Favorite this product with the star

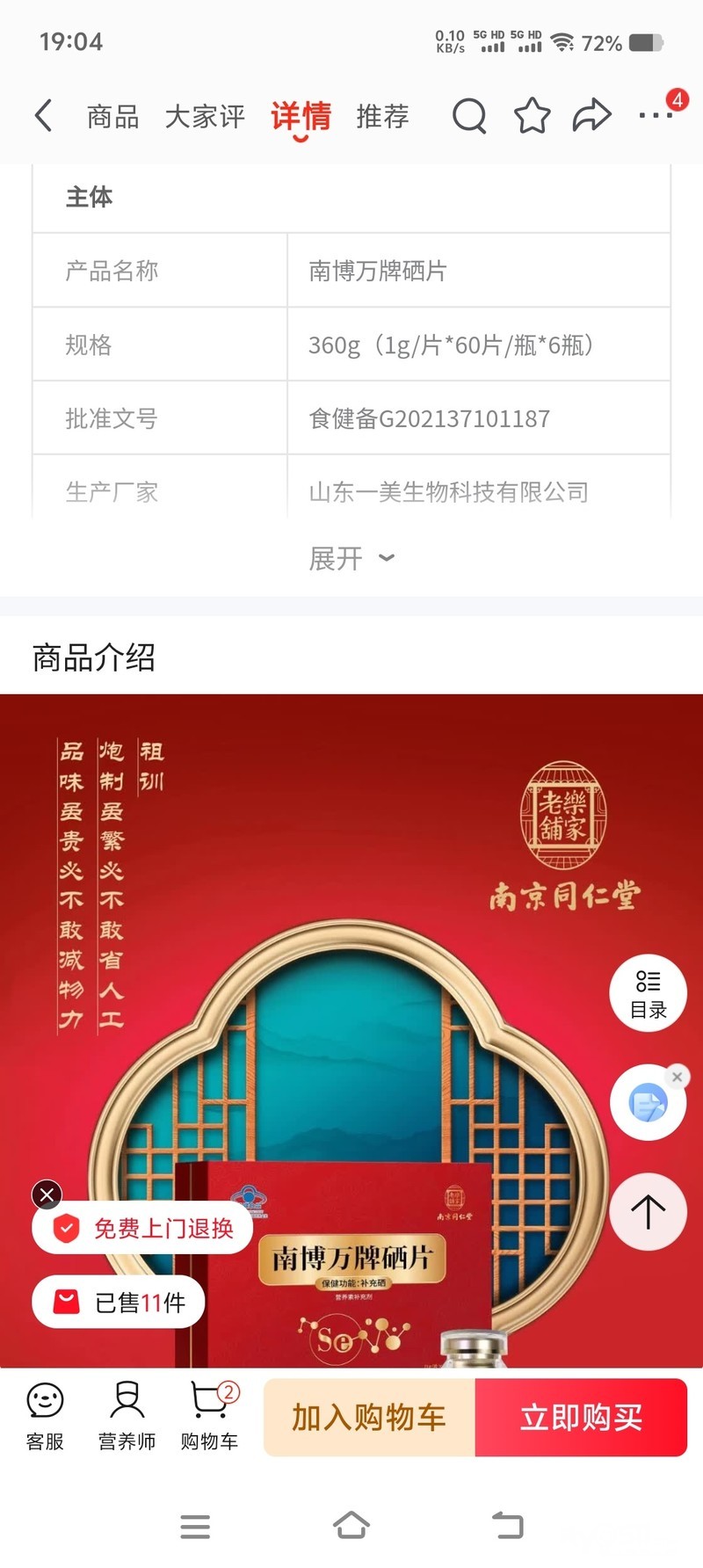click(532, 116)
